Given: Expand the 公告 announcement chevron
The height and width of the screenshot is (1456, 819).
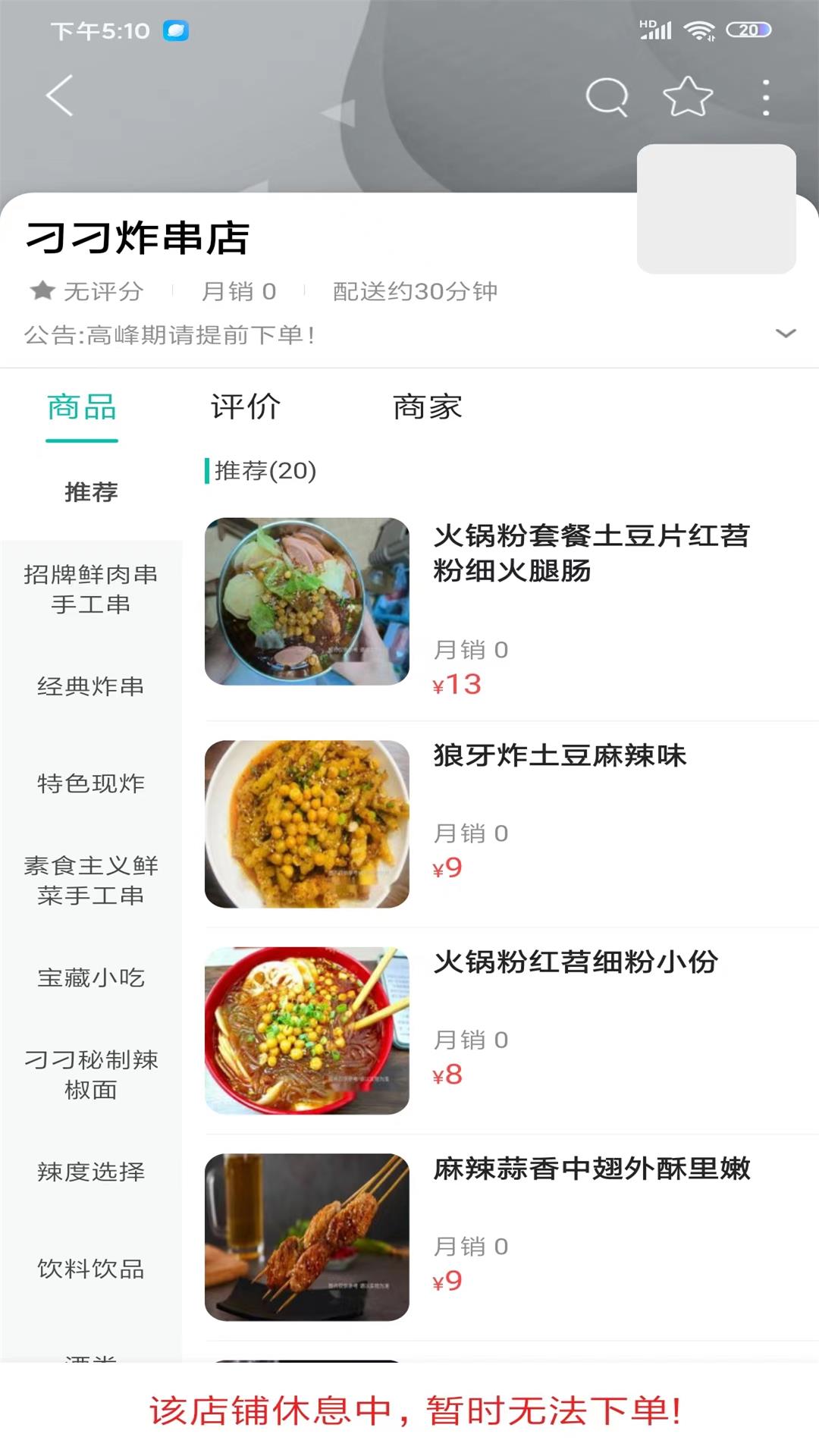Looking at the screenshot, I should [x=784, y=334].
